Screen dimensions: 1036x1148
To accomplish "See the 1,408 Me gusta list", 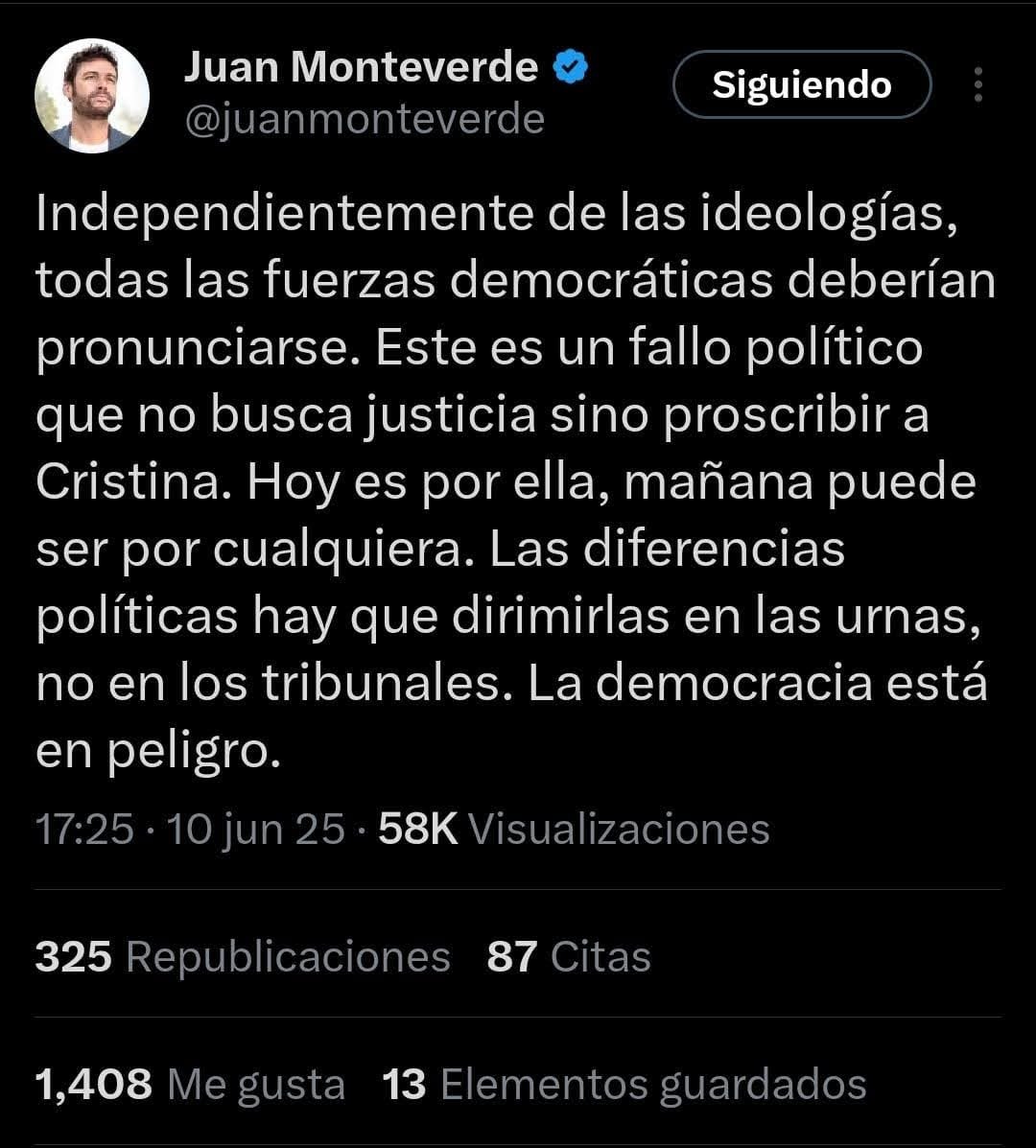I will (190, 1085).
